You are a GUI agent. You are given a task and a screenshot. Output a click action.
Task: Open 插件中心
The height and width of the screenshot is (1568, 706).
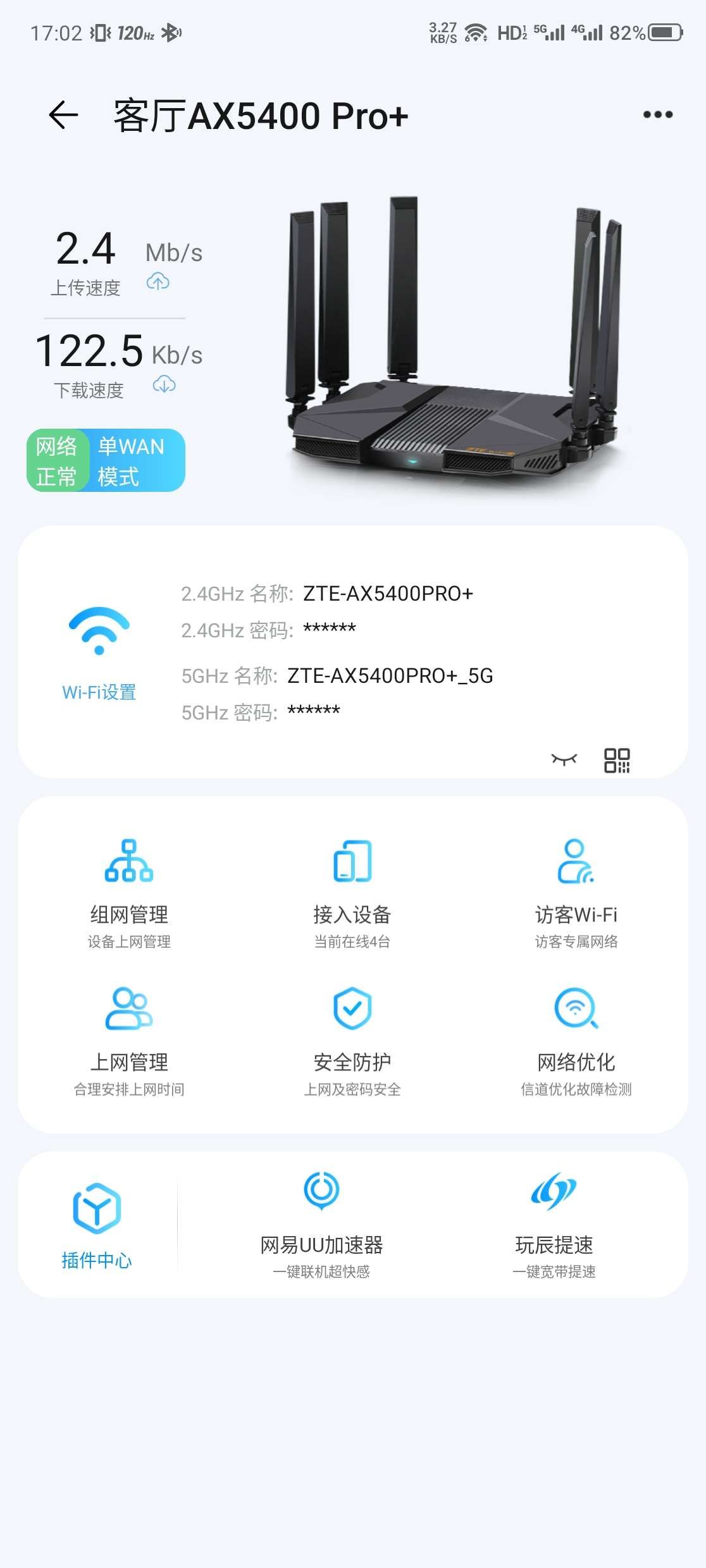(97, 1226)
